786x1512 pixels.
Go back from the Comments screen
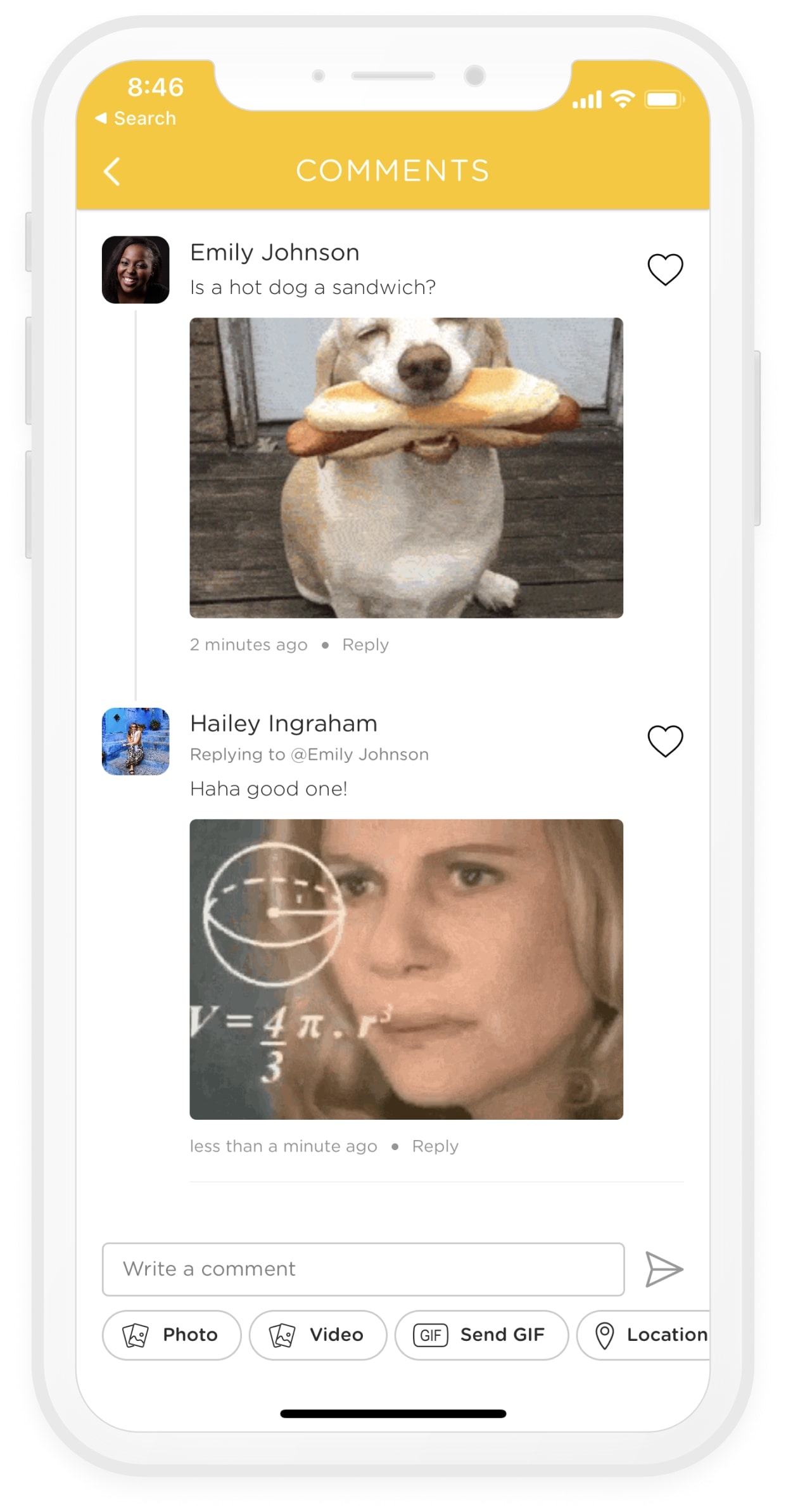[112, 171]
